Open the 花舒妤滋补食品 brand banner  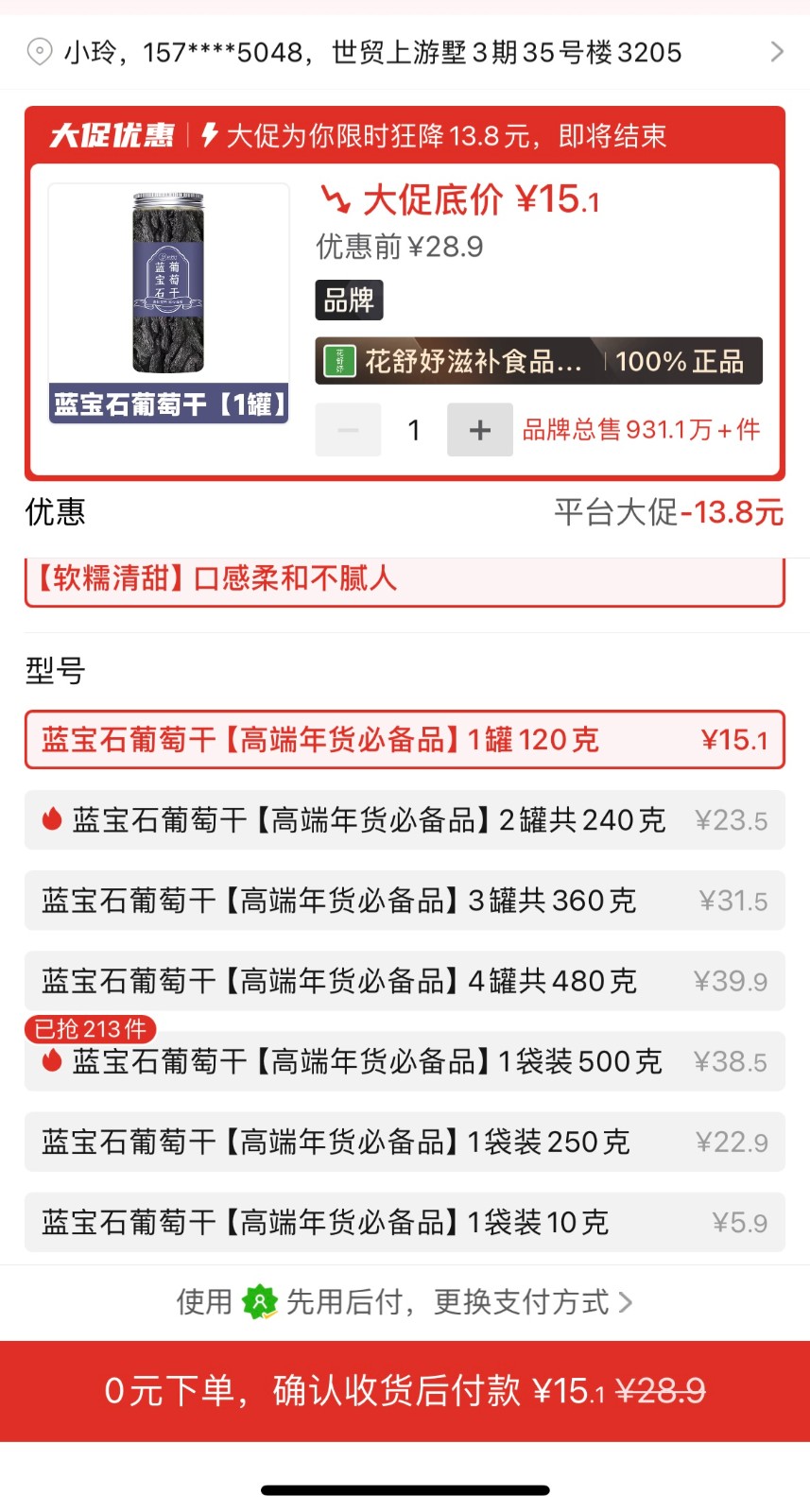click(x=538, y=361)
